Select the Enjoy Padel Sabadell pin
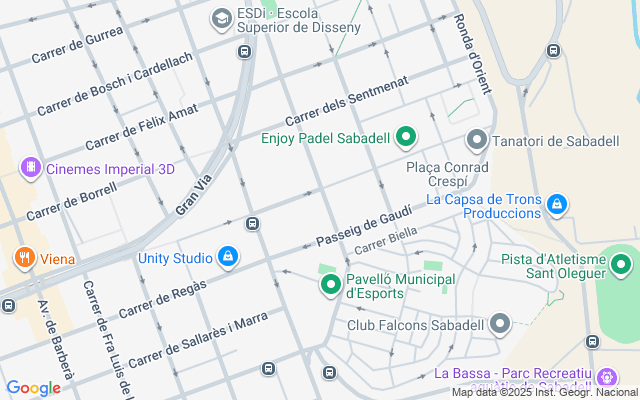The width and height of the screenshot is (640, 400). click(x=405, y=137)
